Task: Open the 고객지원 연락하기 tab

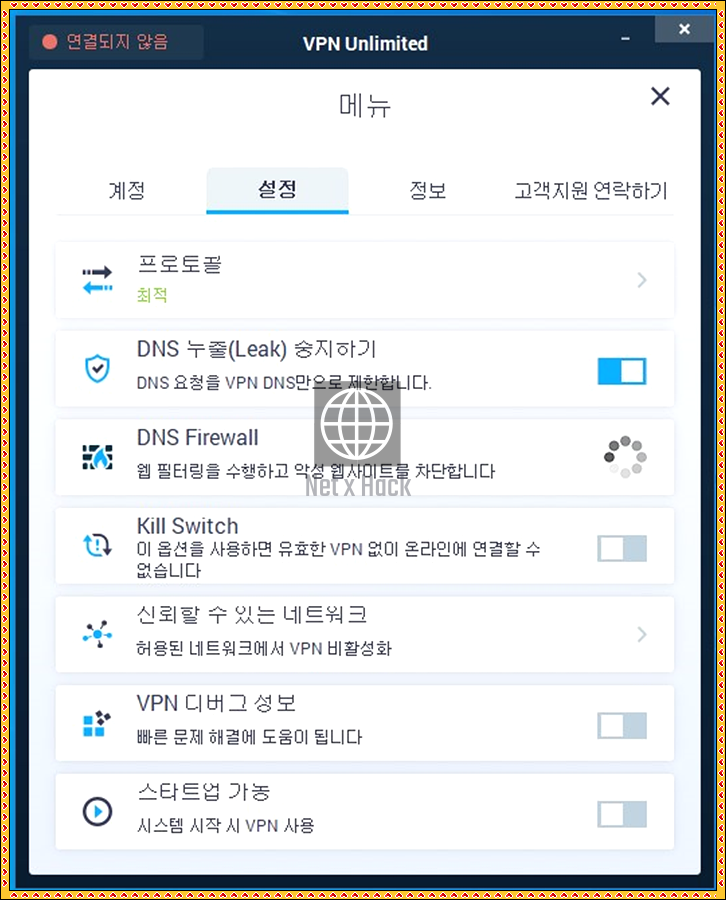Action: tap(590, 190)
